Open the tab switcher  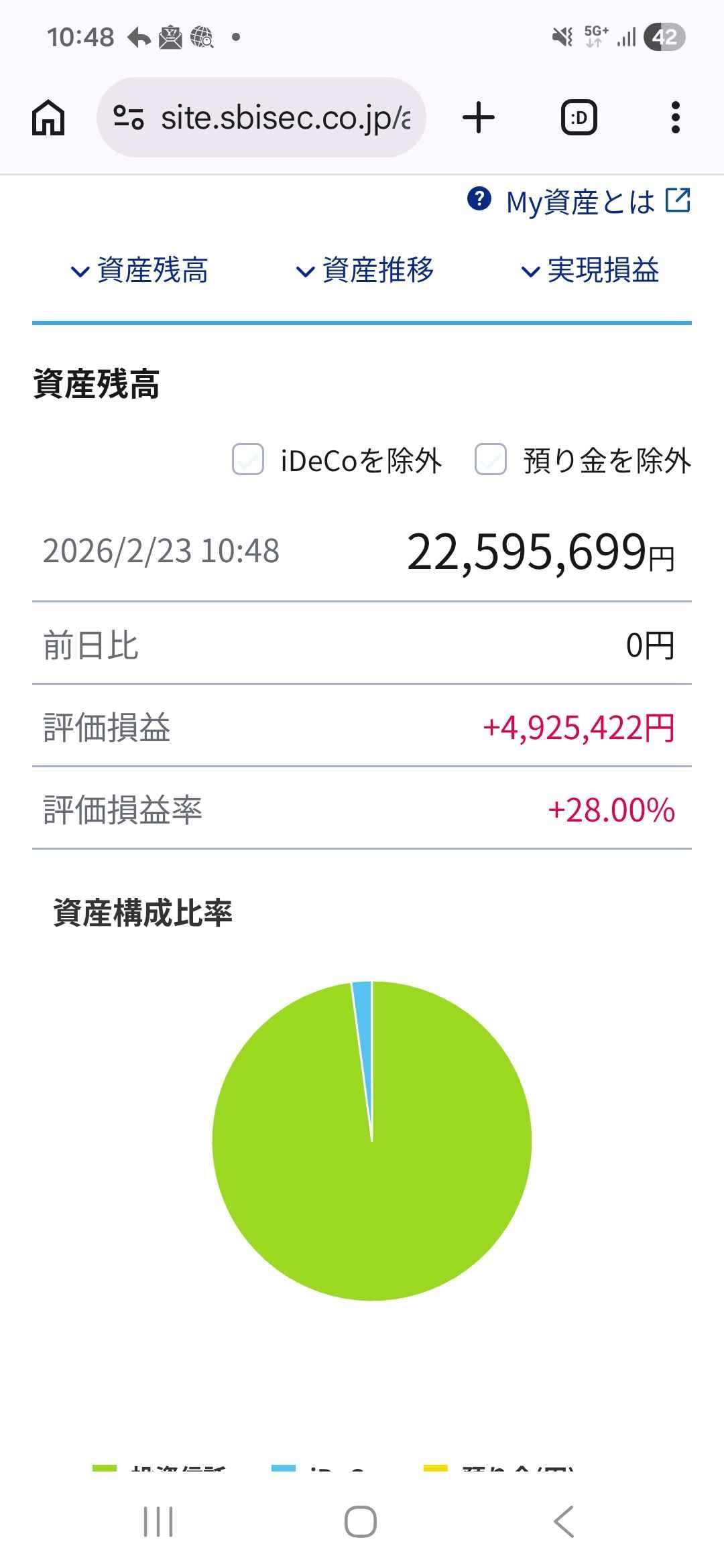click(x=579, y=118)
